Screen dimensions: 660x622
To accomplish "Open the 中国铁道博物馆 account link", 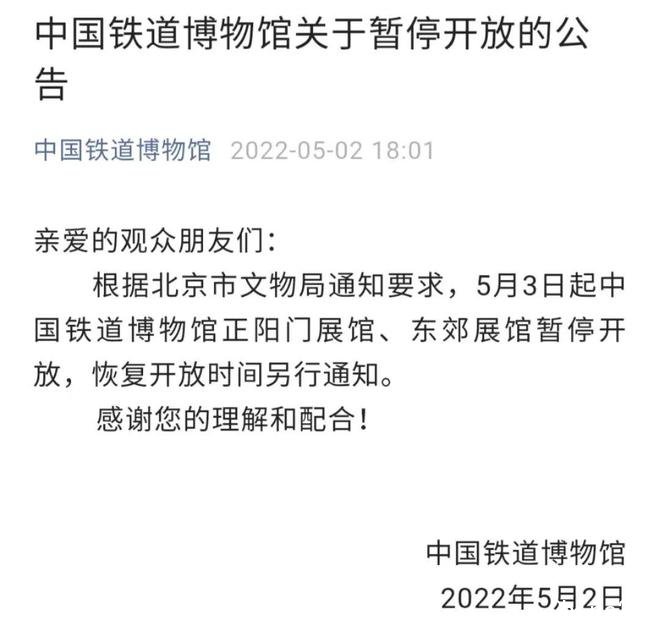I will [123, 151].
